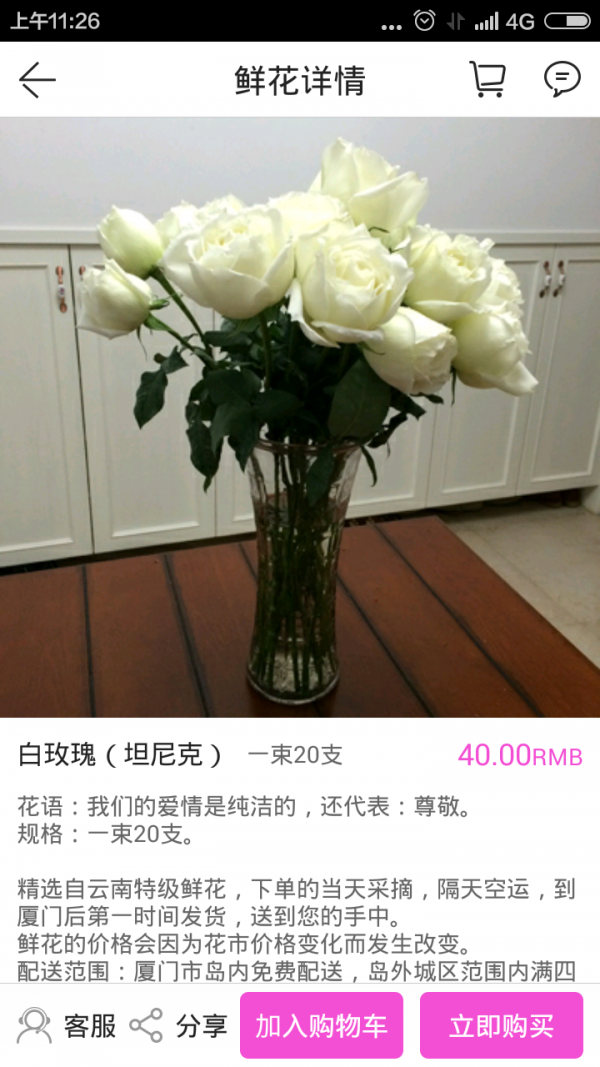Image resolution: width=600 pixels, height=1067 pixels.
Task: Share this flower via 分享
Action: click(x=179, y=1025)
